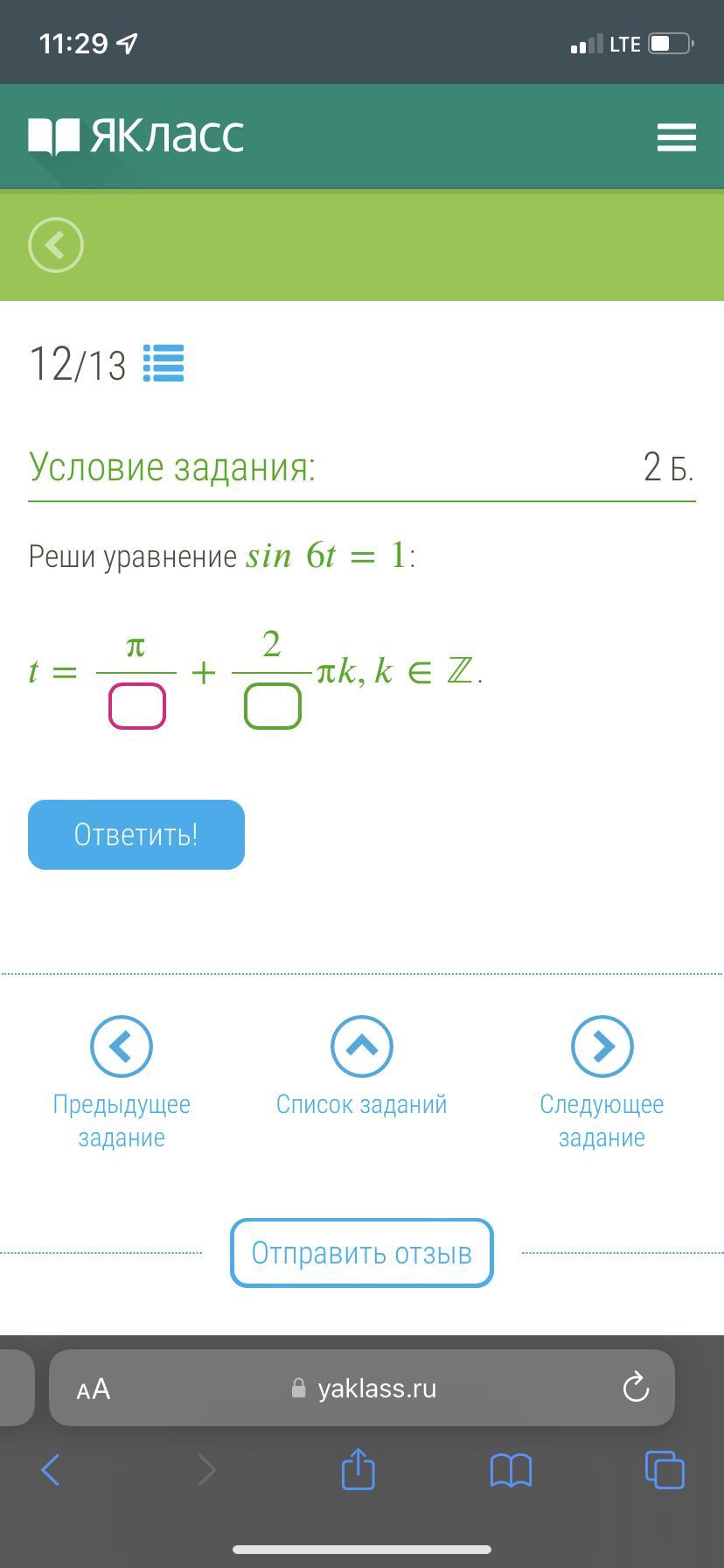
Task: Open the AA reader settings
Action: point(94,1389)
